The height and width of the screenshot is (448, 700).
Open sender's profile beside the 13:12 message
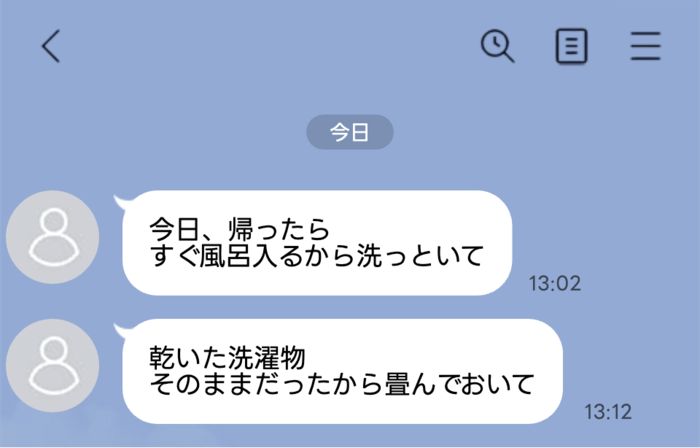click(x=52, y=365)
